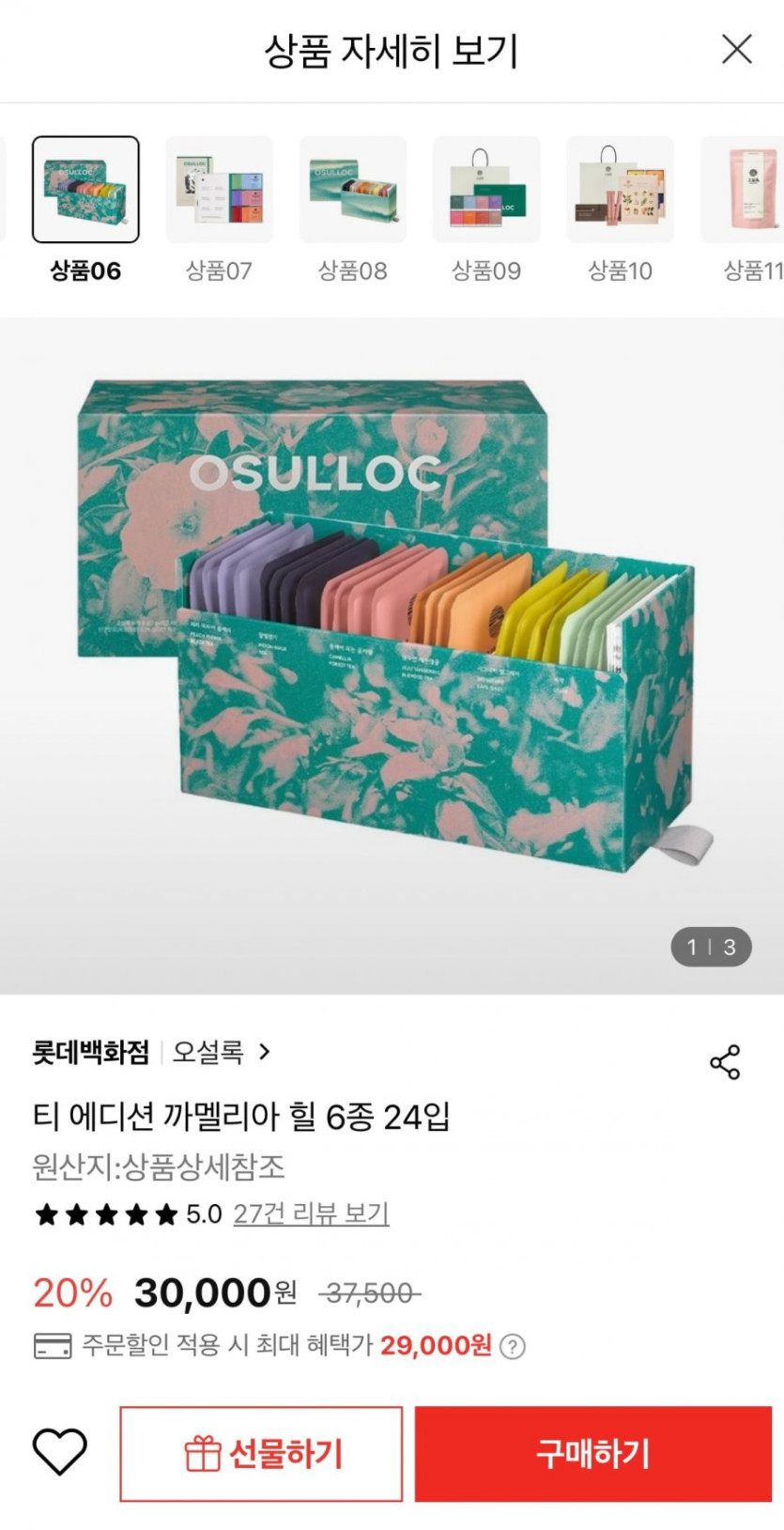The height and width of the screenshot is (1530, 784).
Task: Open the 오설록 brand page link
Action: coord(222,1052)
